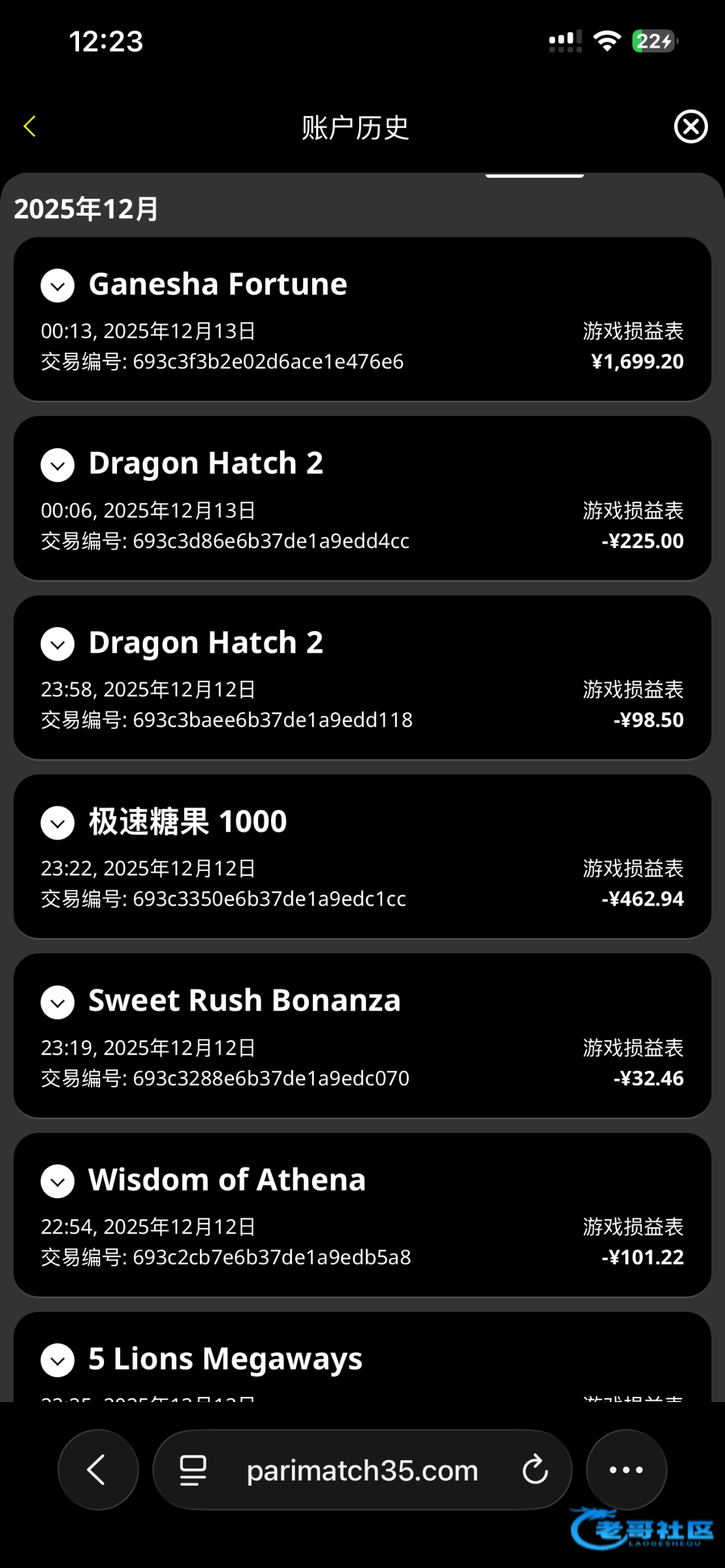
Task: Expand Dragon Hatch 2 entry at 00:06
Action: click(x=57, y=465)
